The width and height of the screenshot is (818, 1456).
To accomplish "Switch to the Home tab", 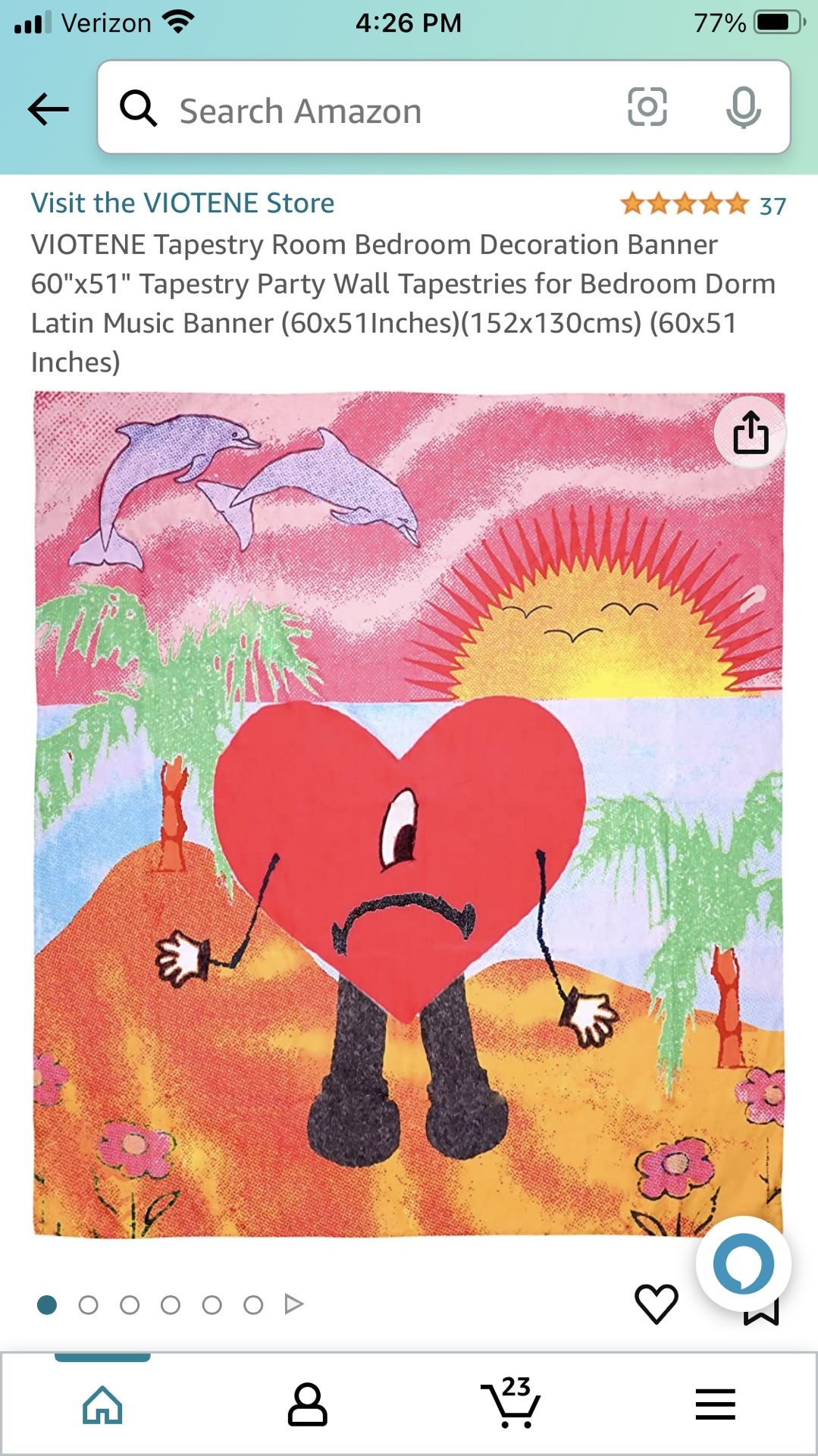I will coord(102,1404).
